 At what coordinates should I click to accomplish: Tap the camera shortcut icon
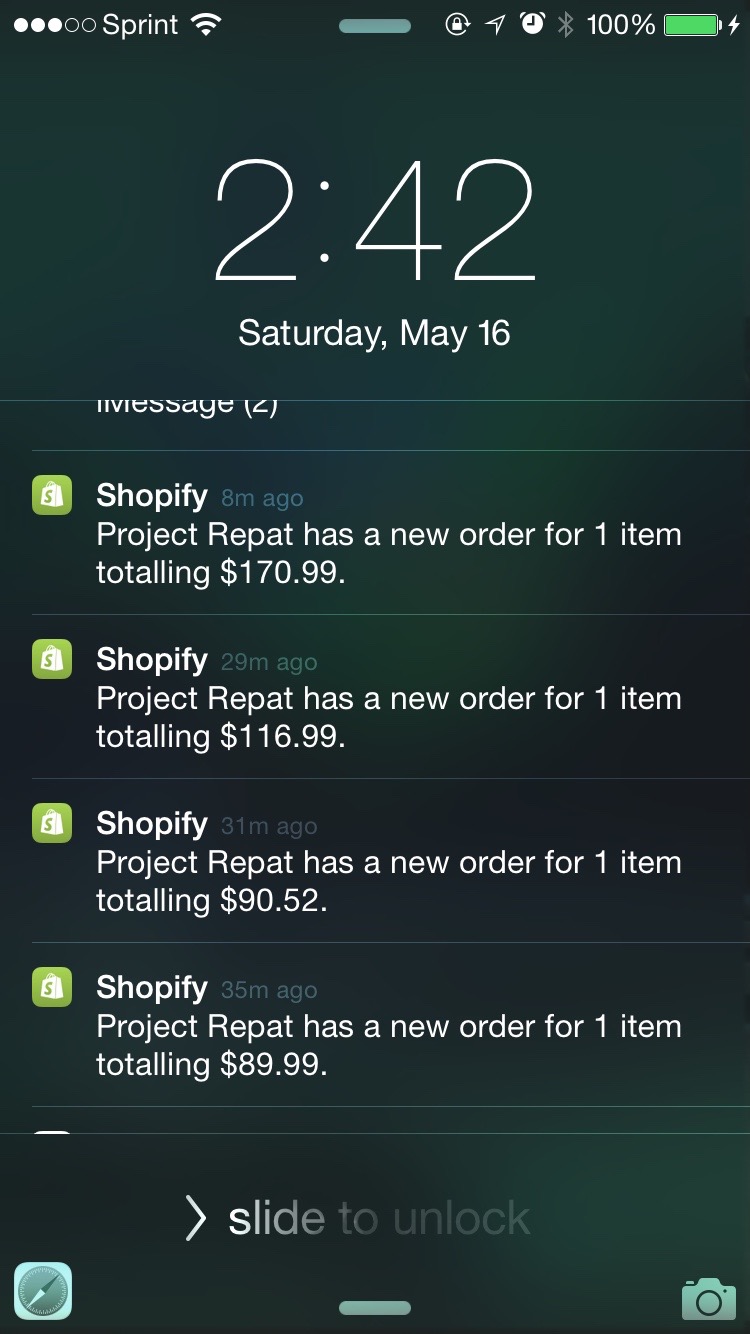(x=708, y=1298)
